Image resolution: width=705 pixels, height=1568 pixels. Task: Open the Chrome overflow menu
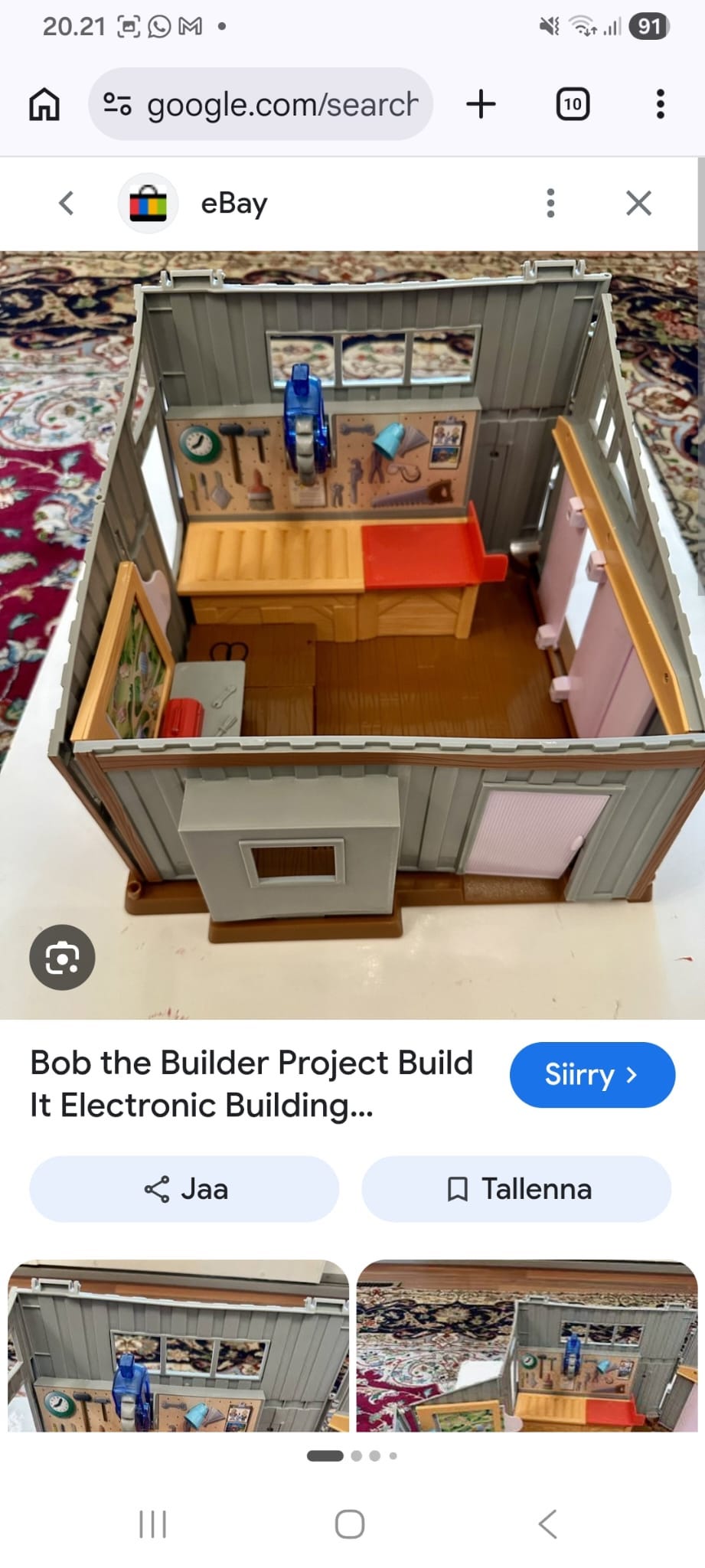660,104
